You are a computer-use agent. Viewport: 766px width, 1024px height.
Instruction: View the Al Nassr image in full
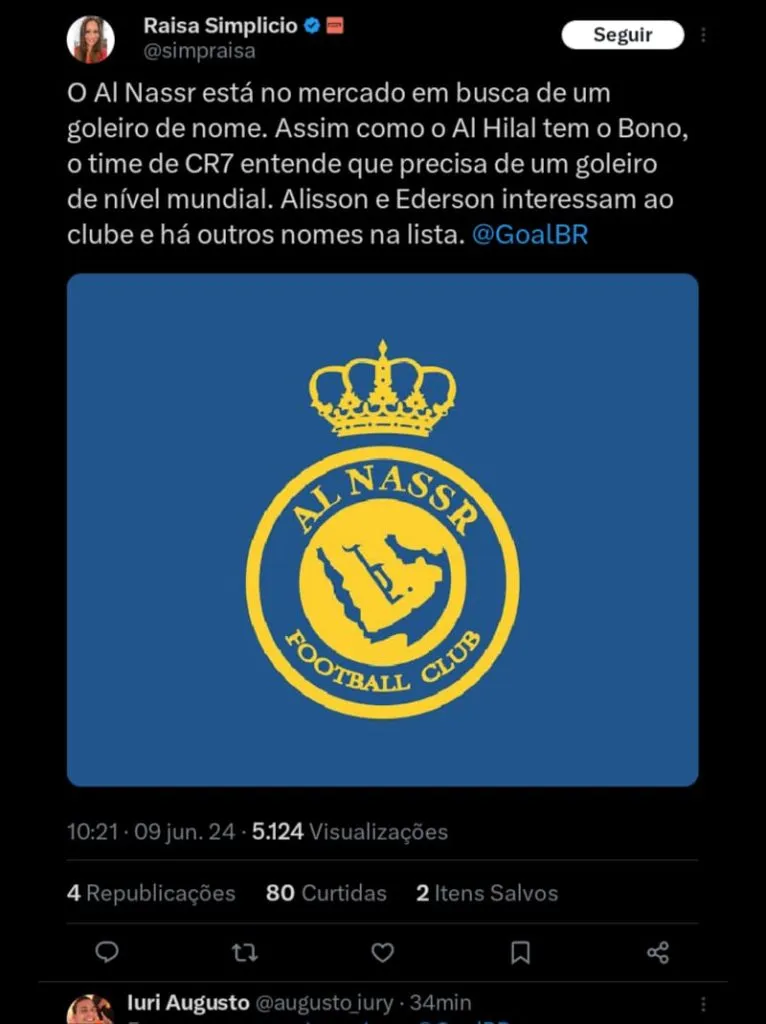pyautogui.click(x=383, y=529)
